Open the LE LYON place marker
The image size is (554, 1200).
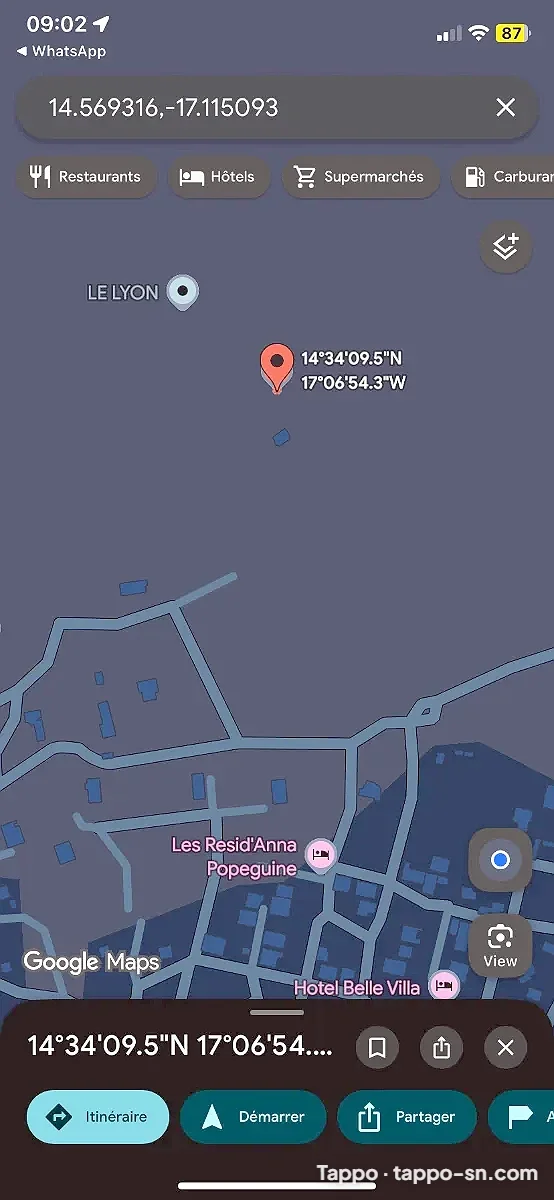click(x=182, y=293)
